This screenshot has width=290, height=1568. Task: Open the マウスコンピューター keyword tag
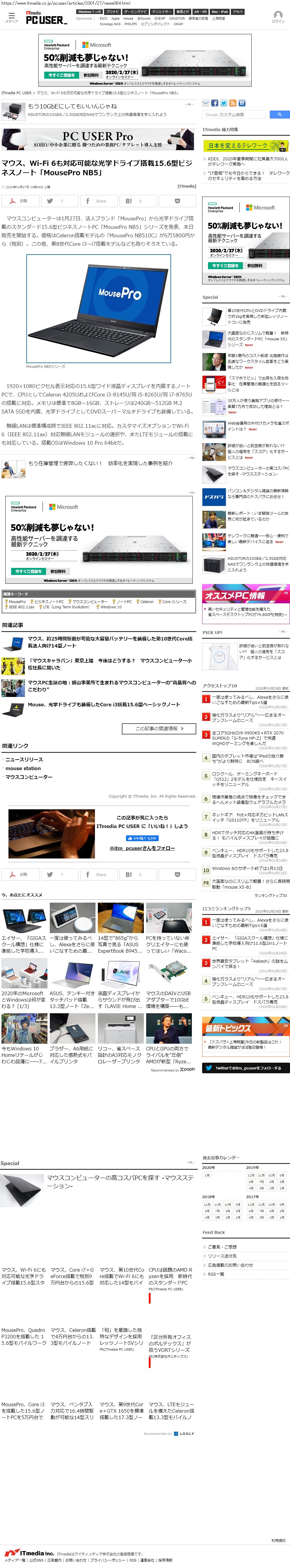click(90, 601)
